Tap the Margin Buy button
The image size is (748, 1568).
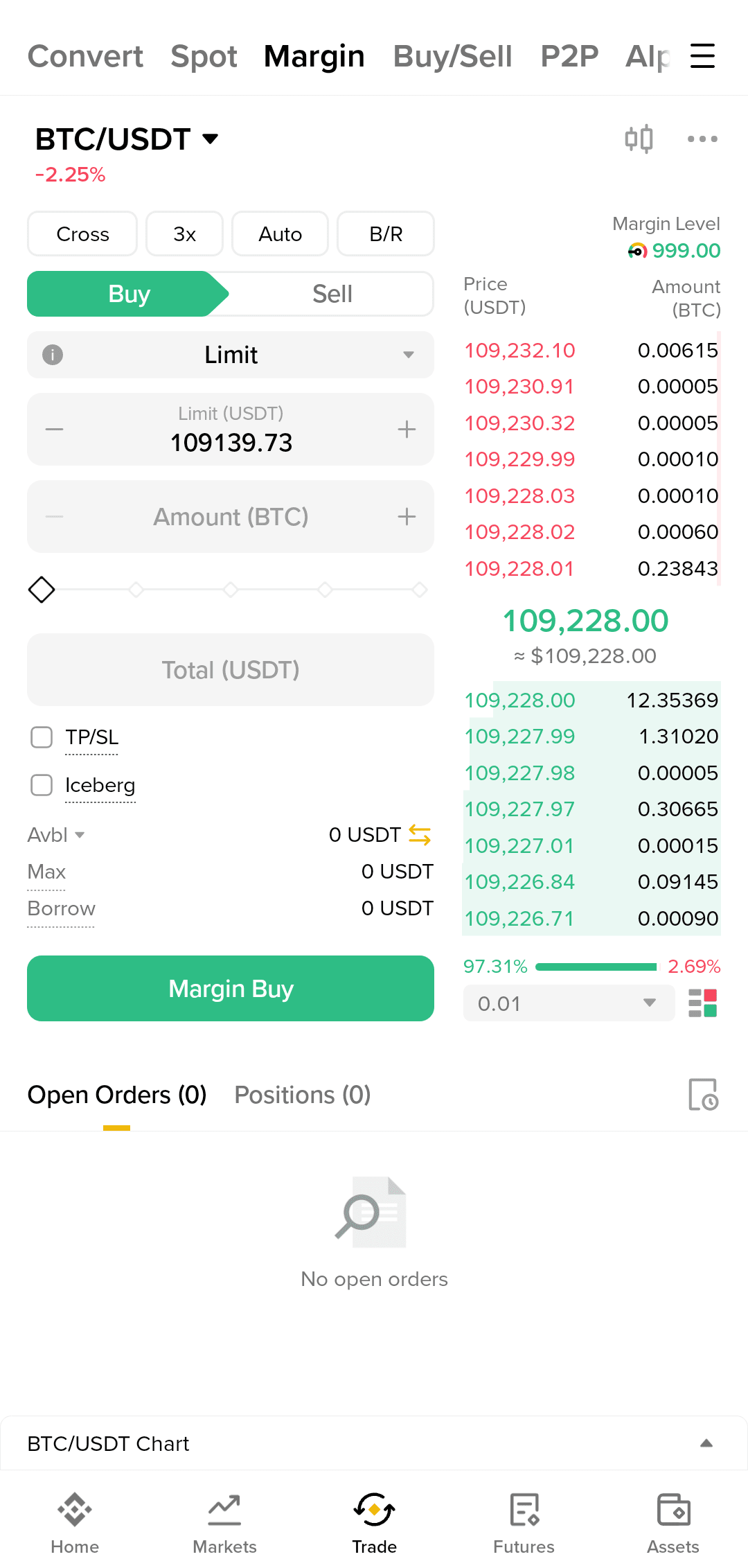click(231, 989)
